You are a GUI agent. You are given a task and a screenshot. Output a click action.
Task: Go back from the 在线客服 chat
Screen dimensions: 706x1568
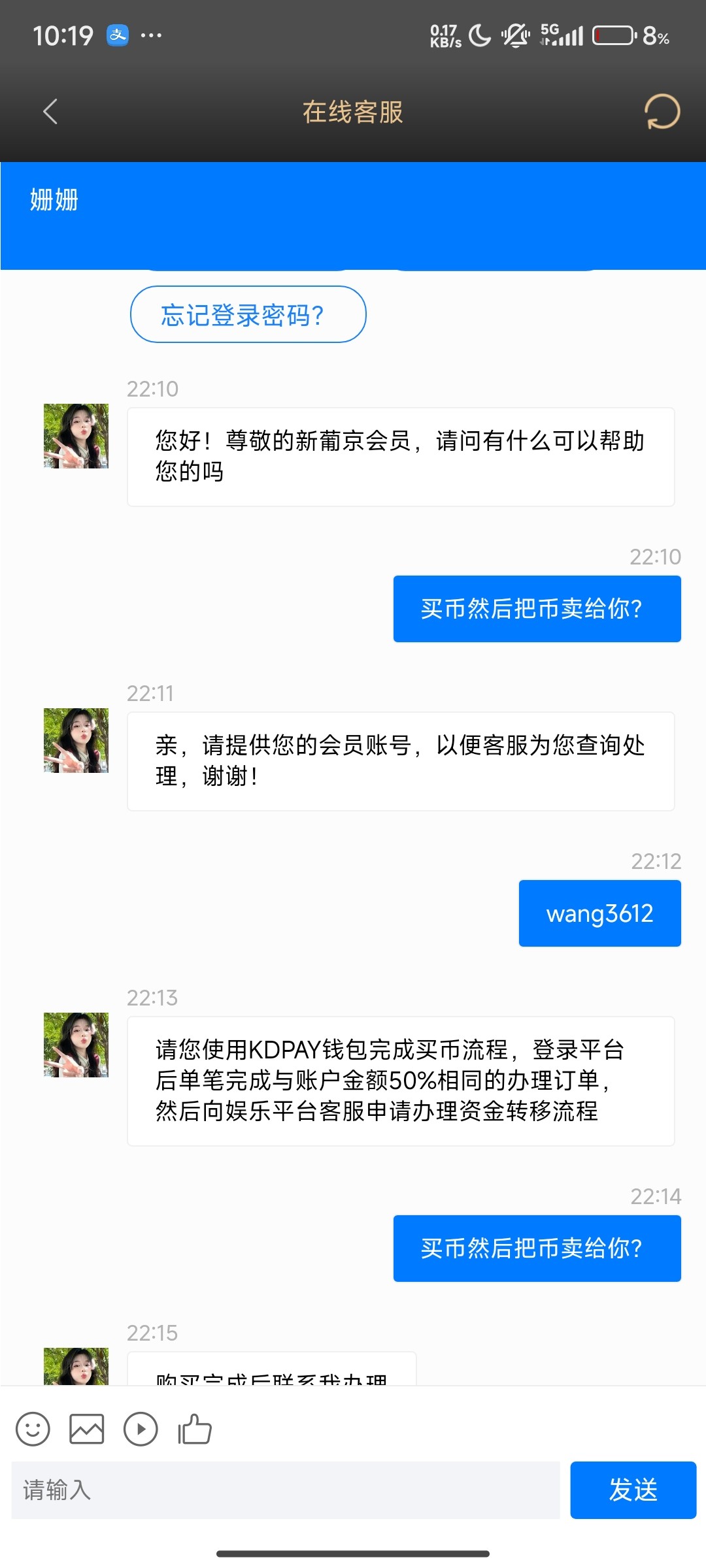point(50,112)
